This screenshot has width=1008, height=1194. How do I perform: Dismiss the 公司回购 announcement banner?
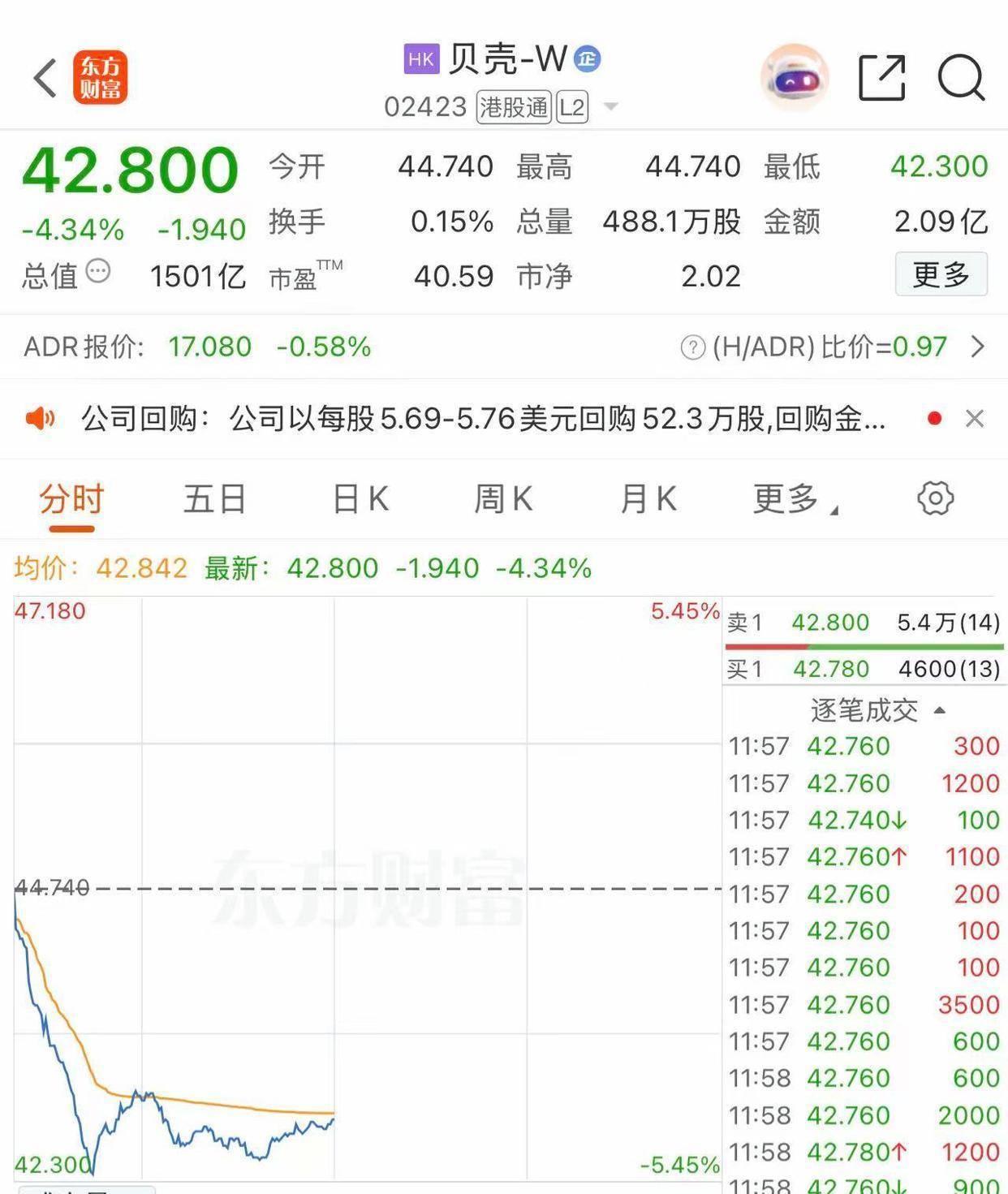click(x=975, y=419)
